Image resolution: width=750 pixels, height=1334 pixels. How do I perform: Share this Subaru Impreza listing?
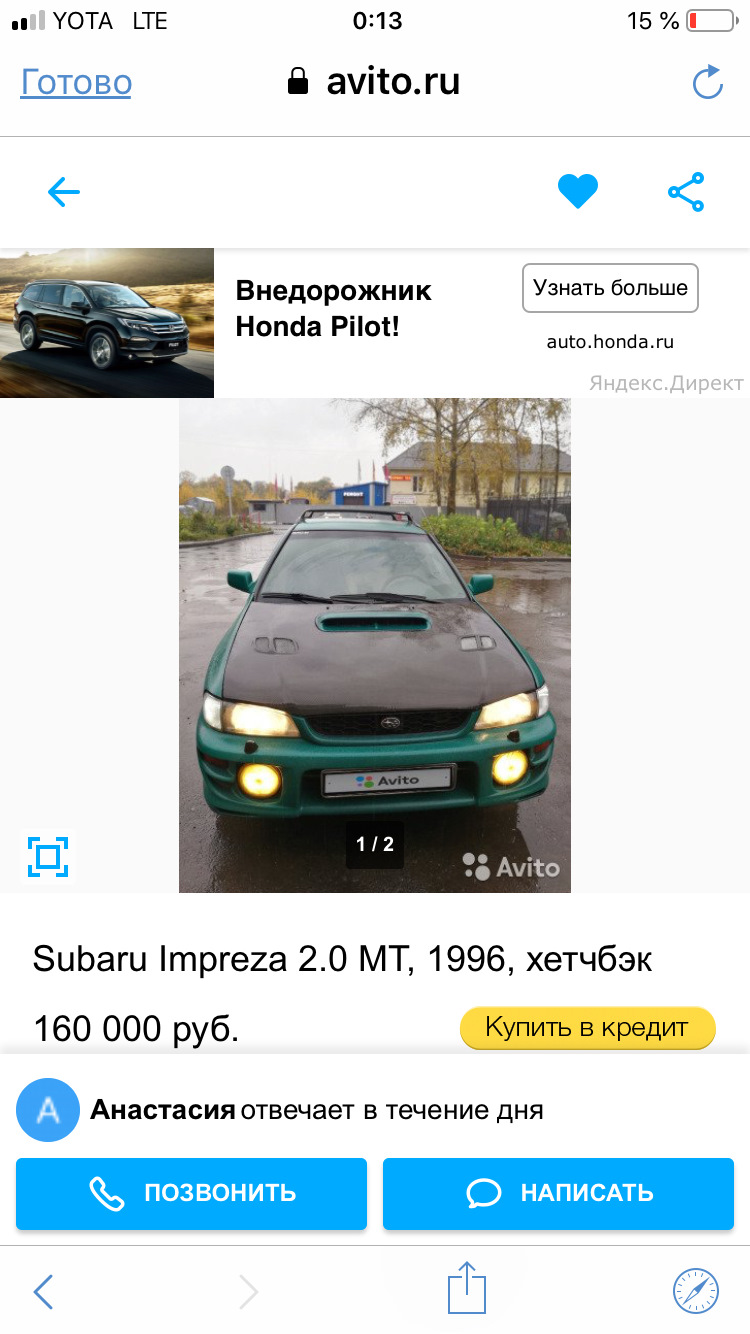685,192
